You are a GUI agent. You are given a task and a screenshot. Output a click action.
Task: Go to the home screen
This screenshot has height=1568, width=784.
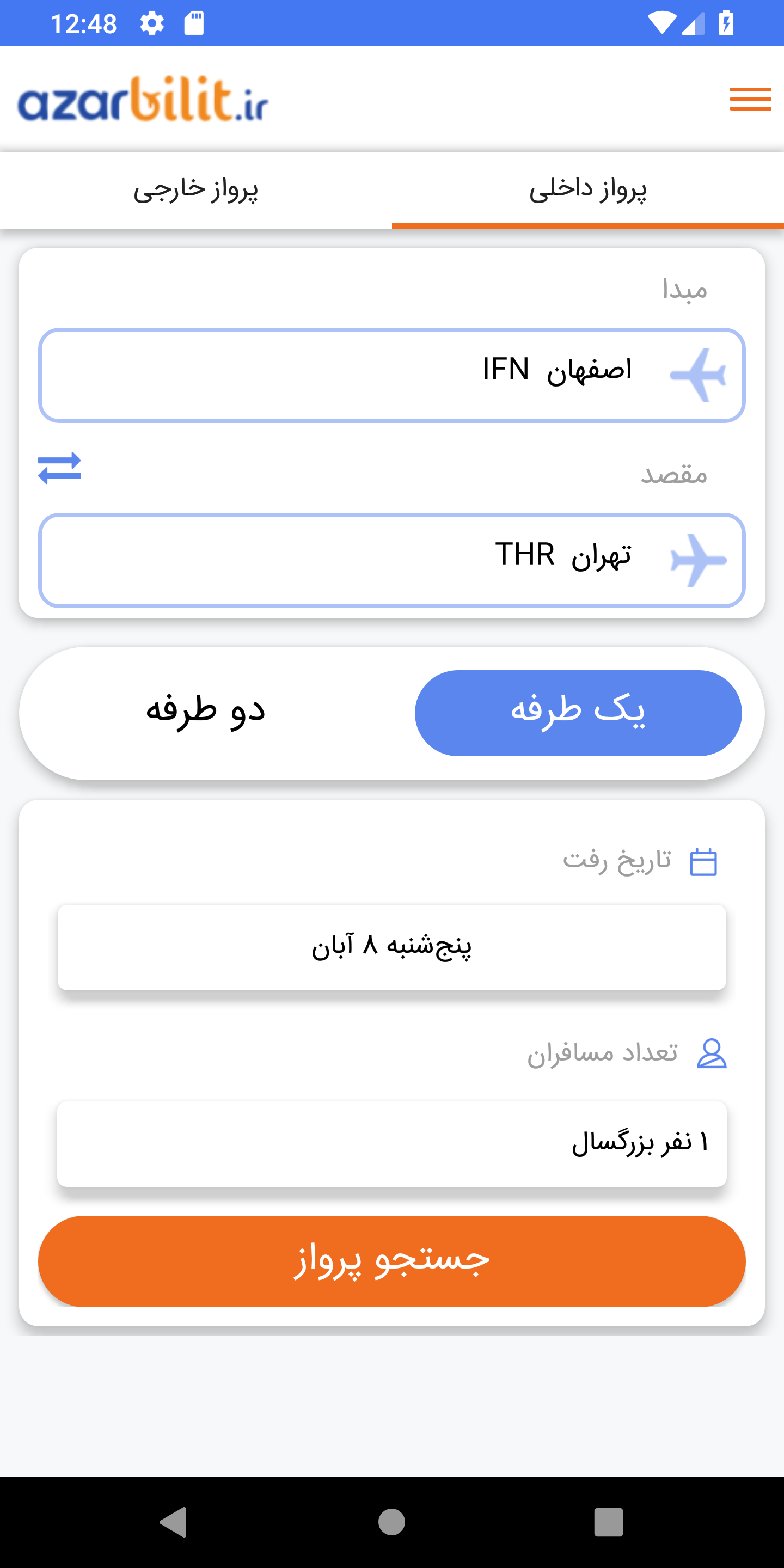point(391,1522)
